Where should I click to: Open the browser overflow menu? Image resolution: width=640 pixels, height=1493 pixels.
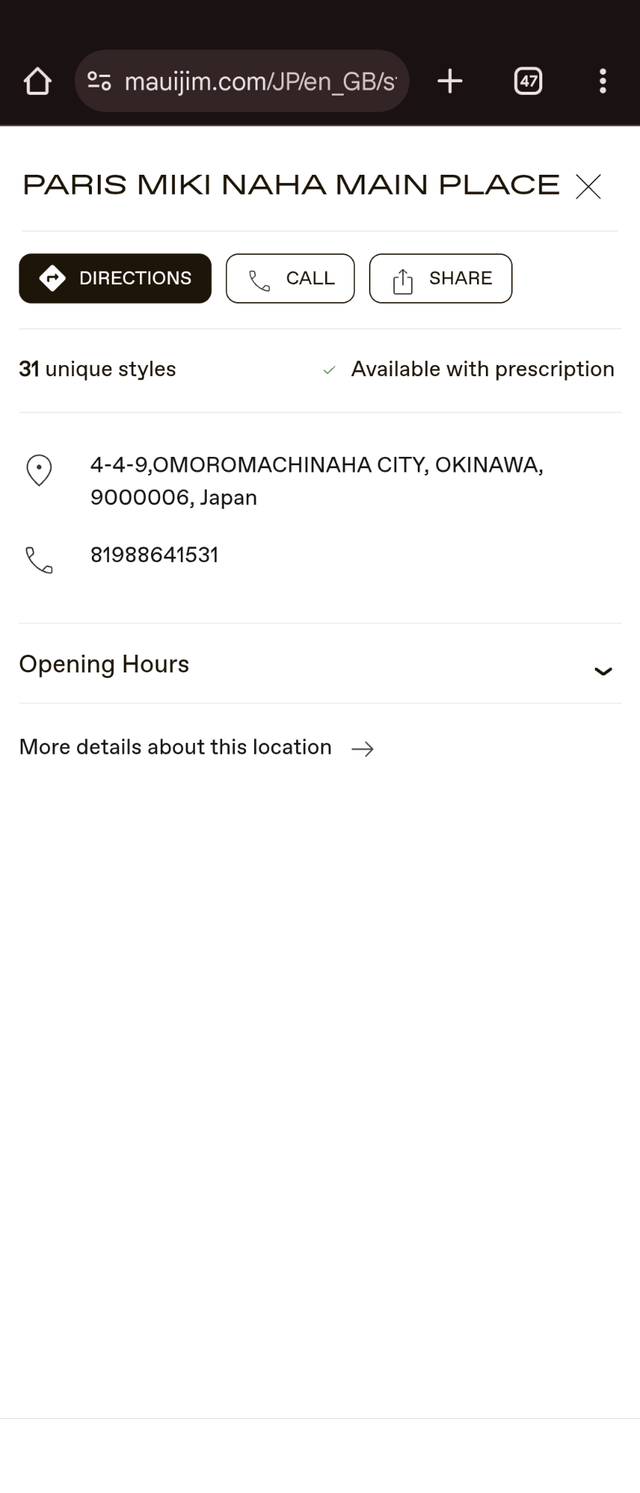point(602,81)
